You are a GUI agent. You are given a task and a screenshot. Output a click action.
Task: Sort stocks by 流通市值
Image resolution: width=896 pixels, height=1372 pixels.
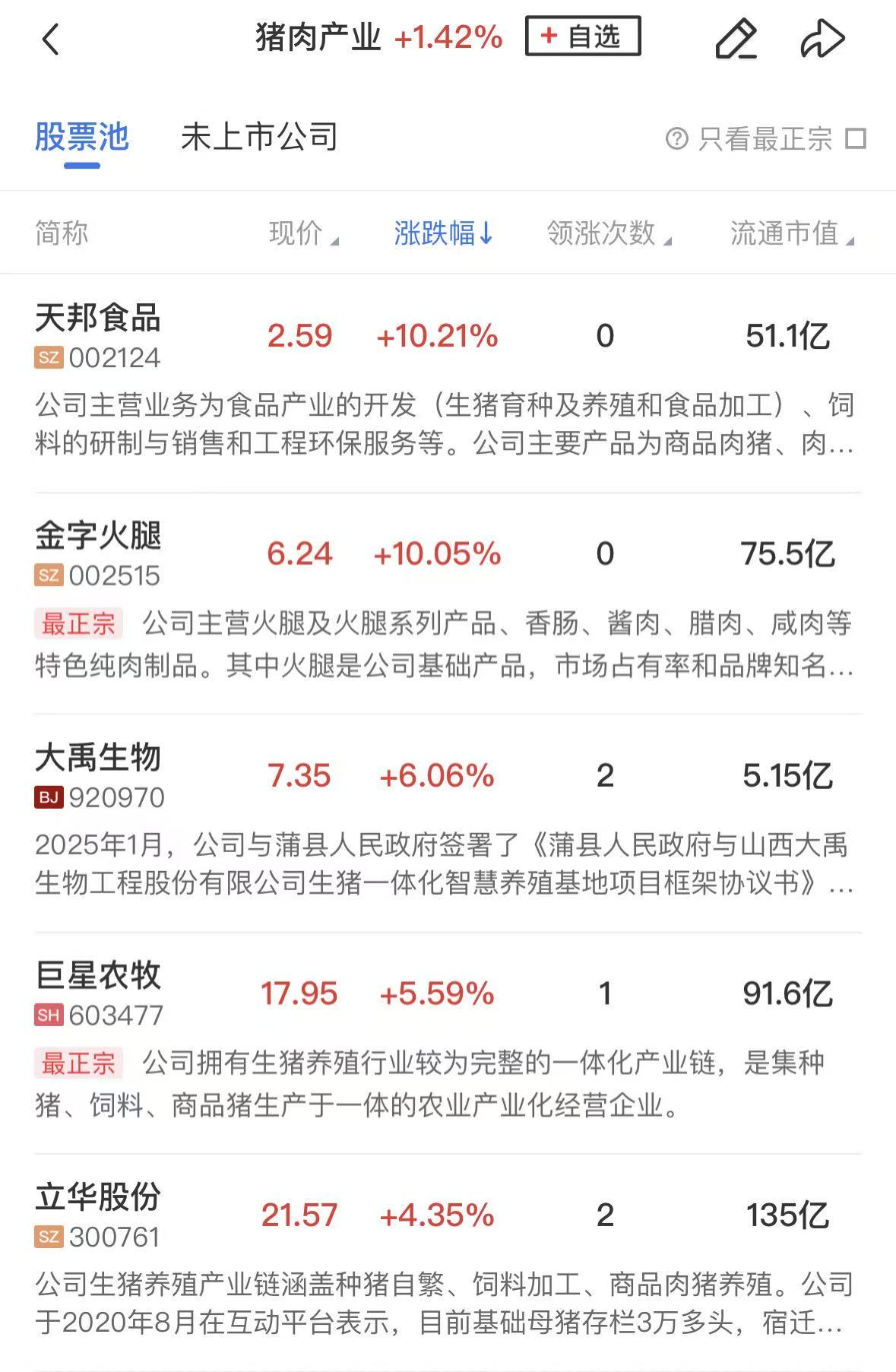tap(791, 233)
